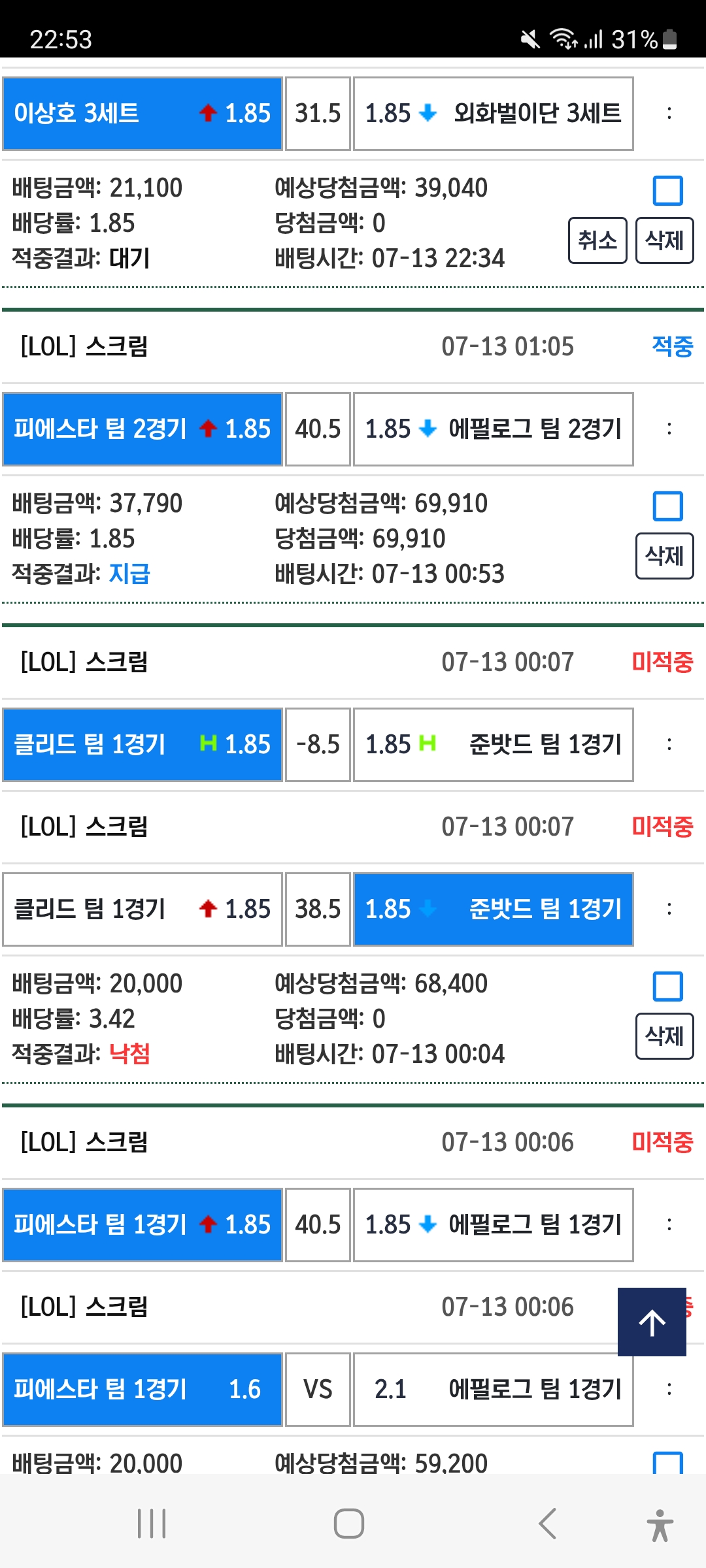Select 클리드 팀 1경기 handicap -8.5 option
The image size is (706, 1568).
click(143, 745)
